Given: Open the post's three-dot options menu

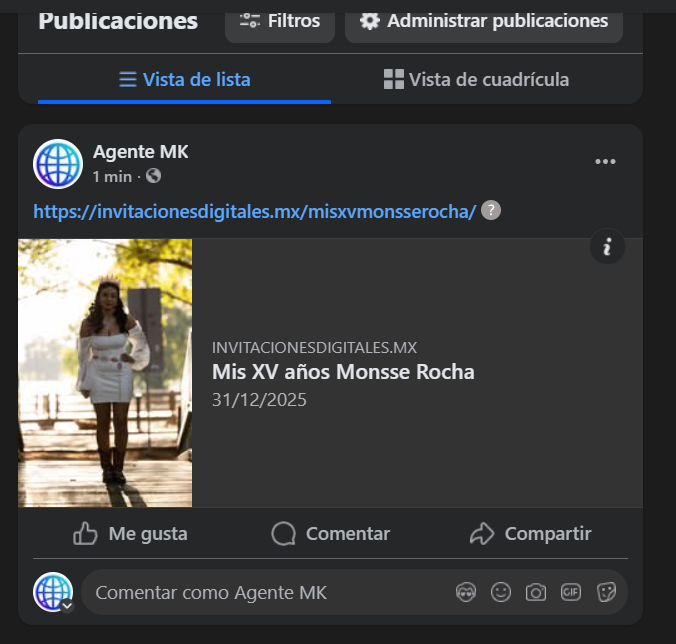Looking at the screenshot, I should [605, 162].
